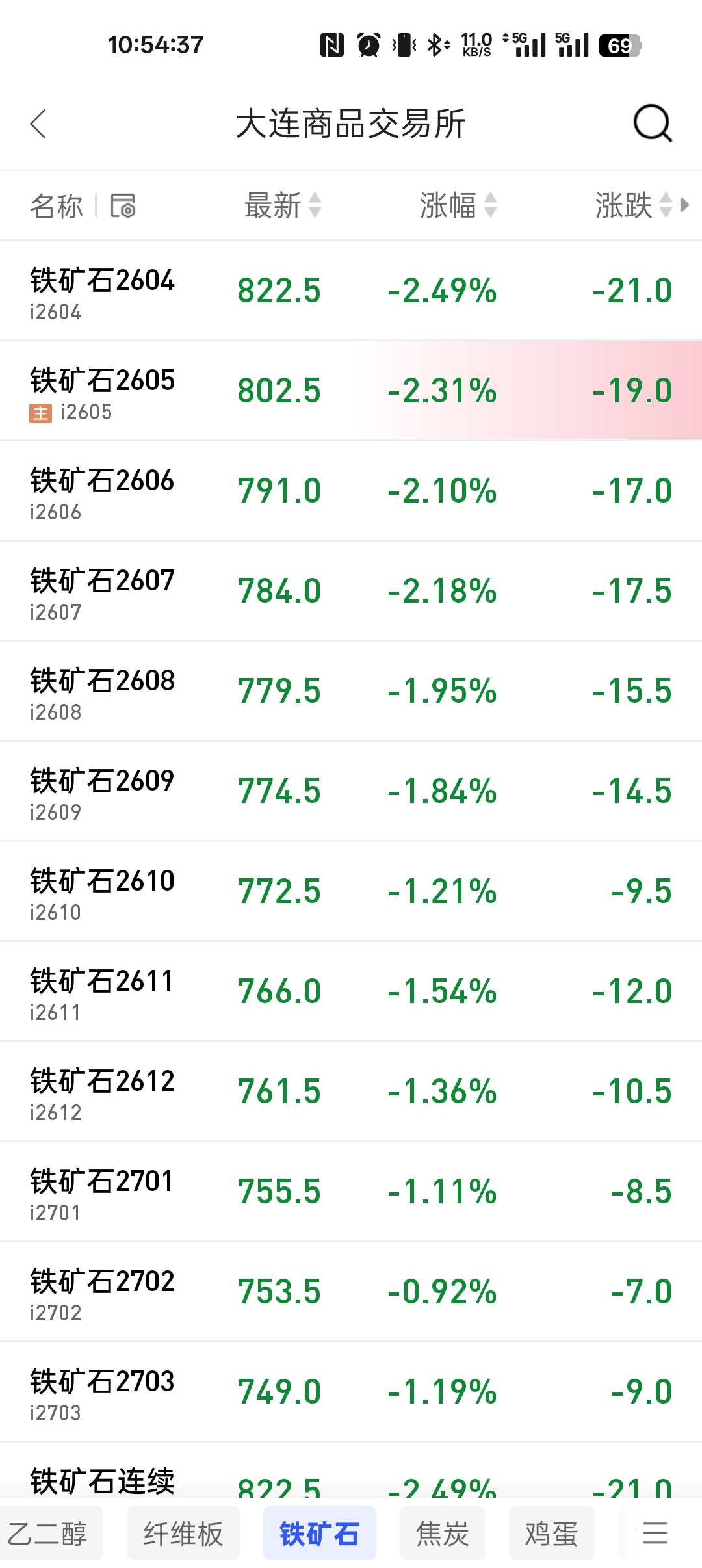Open the search magnifier icon
702x1568 pixels.
tap(652, 124)
